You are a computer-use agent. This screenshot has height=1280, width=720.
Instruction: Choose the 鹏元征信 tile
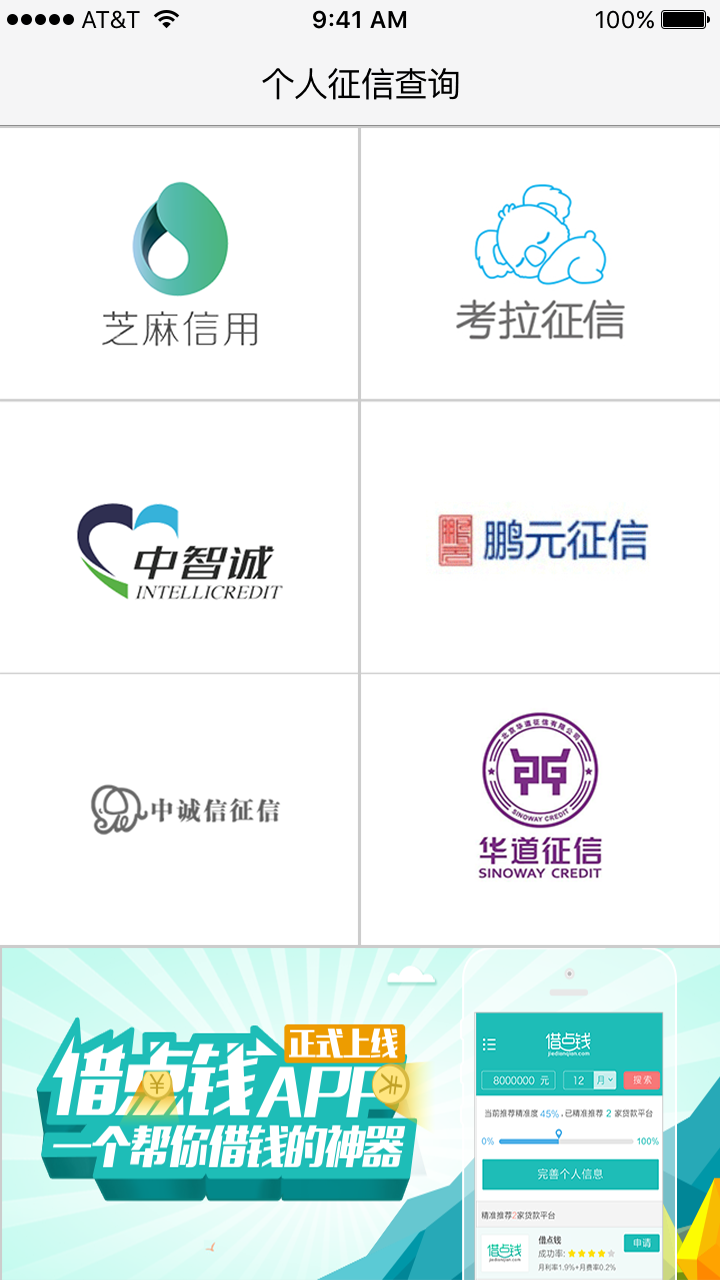pos(540,538)
